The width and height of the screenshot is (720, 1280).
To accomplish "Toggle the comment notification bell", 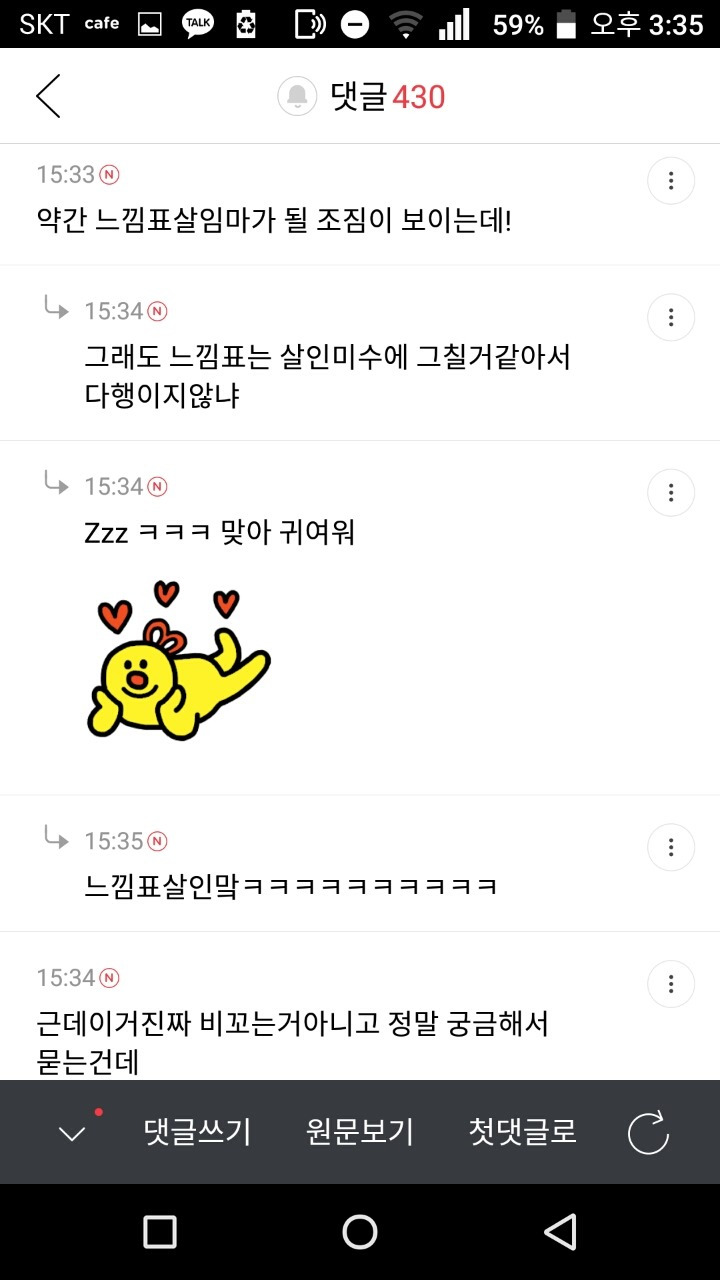I will click(297, 97).
